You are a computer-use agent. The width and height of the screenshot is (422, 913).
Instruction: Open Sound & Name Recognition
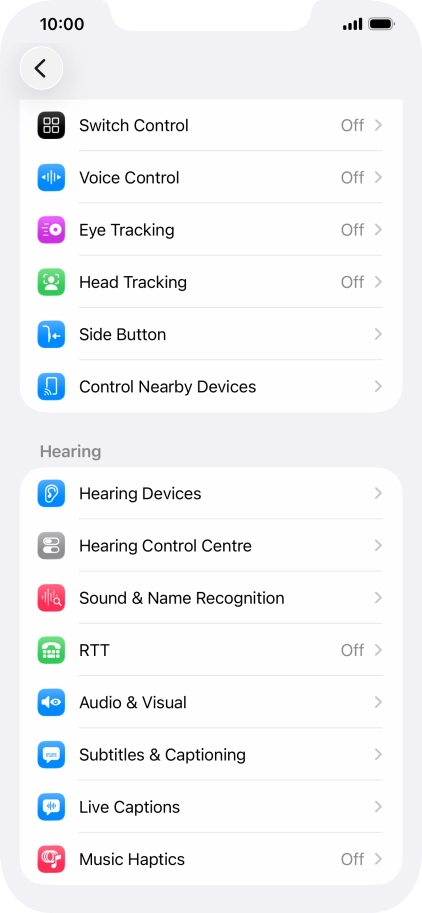tap(211, 598)
